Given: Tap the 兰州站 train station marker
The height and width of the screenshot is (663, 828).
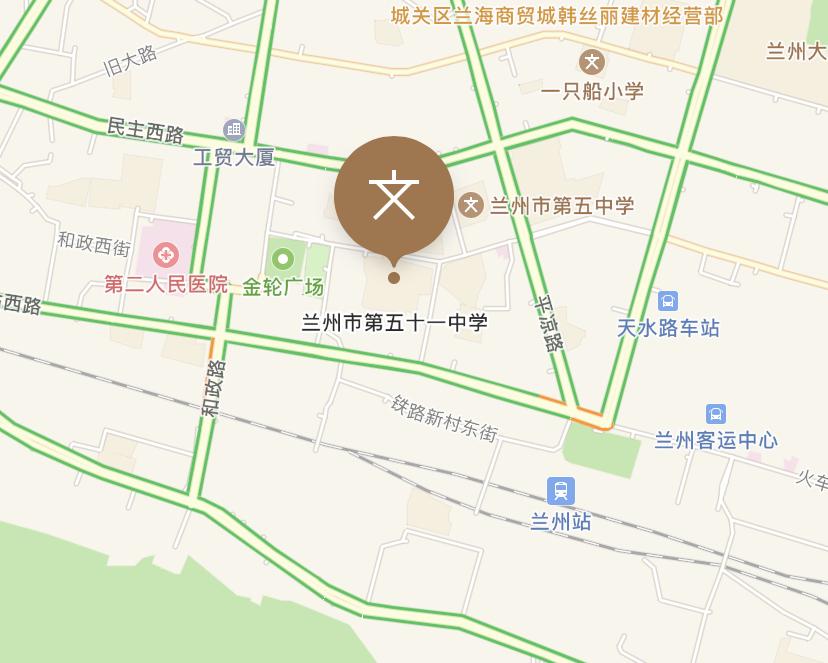Looking at the screenshot, I should [x=561, y=491].
